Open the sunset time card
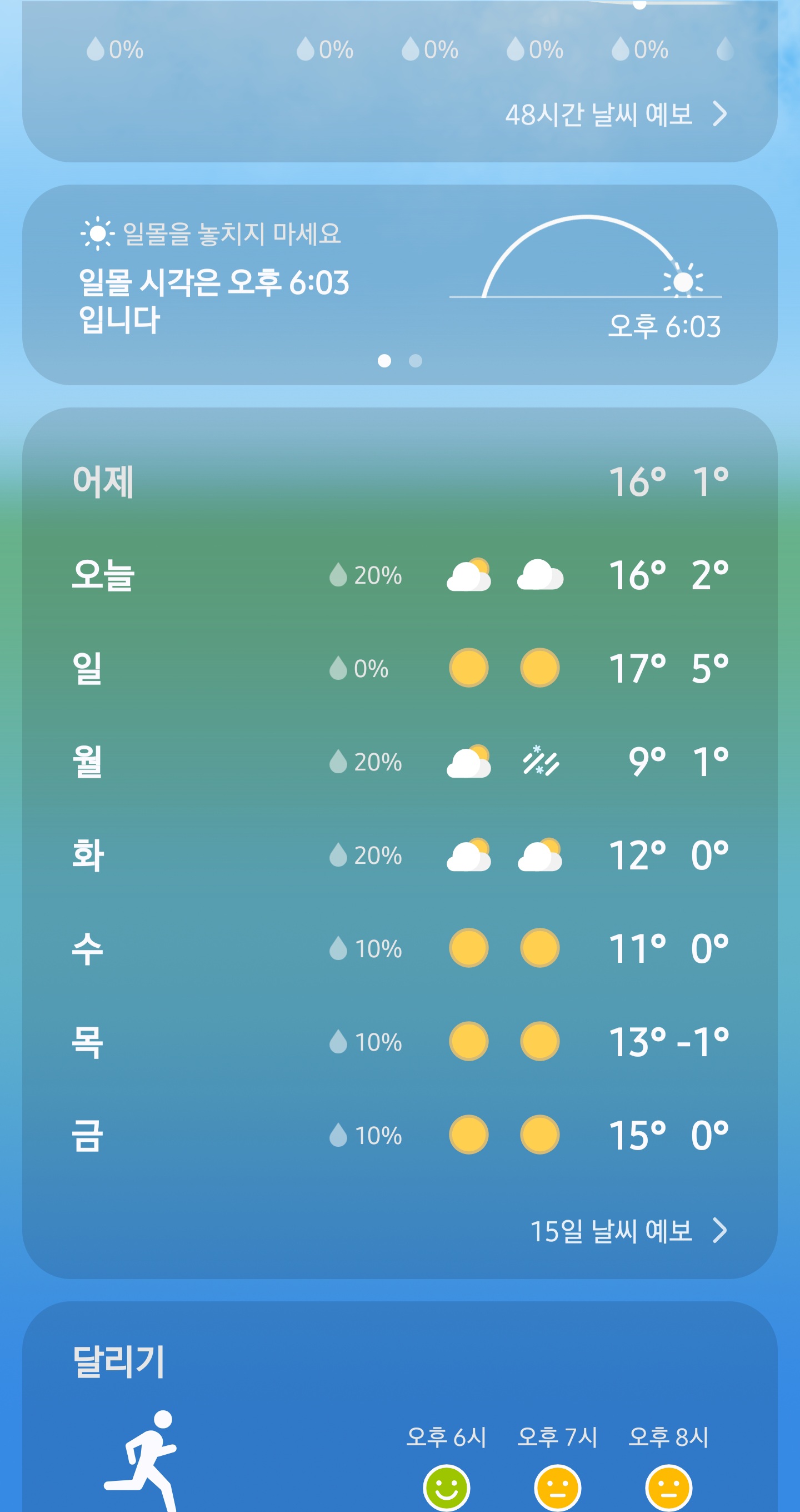The width and height of the screenshot is (800, 1512). click(400, 285)
